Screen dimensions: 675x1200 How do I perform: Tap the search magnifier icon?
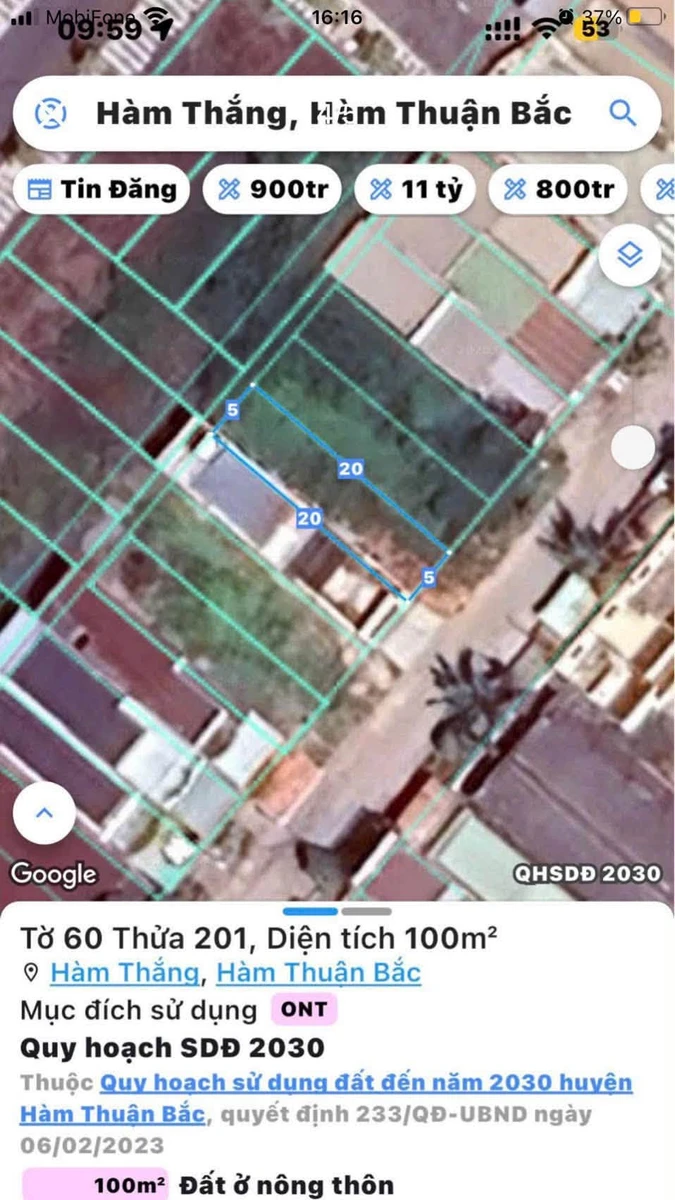(x=622, y=113)
